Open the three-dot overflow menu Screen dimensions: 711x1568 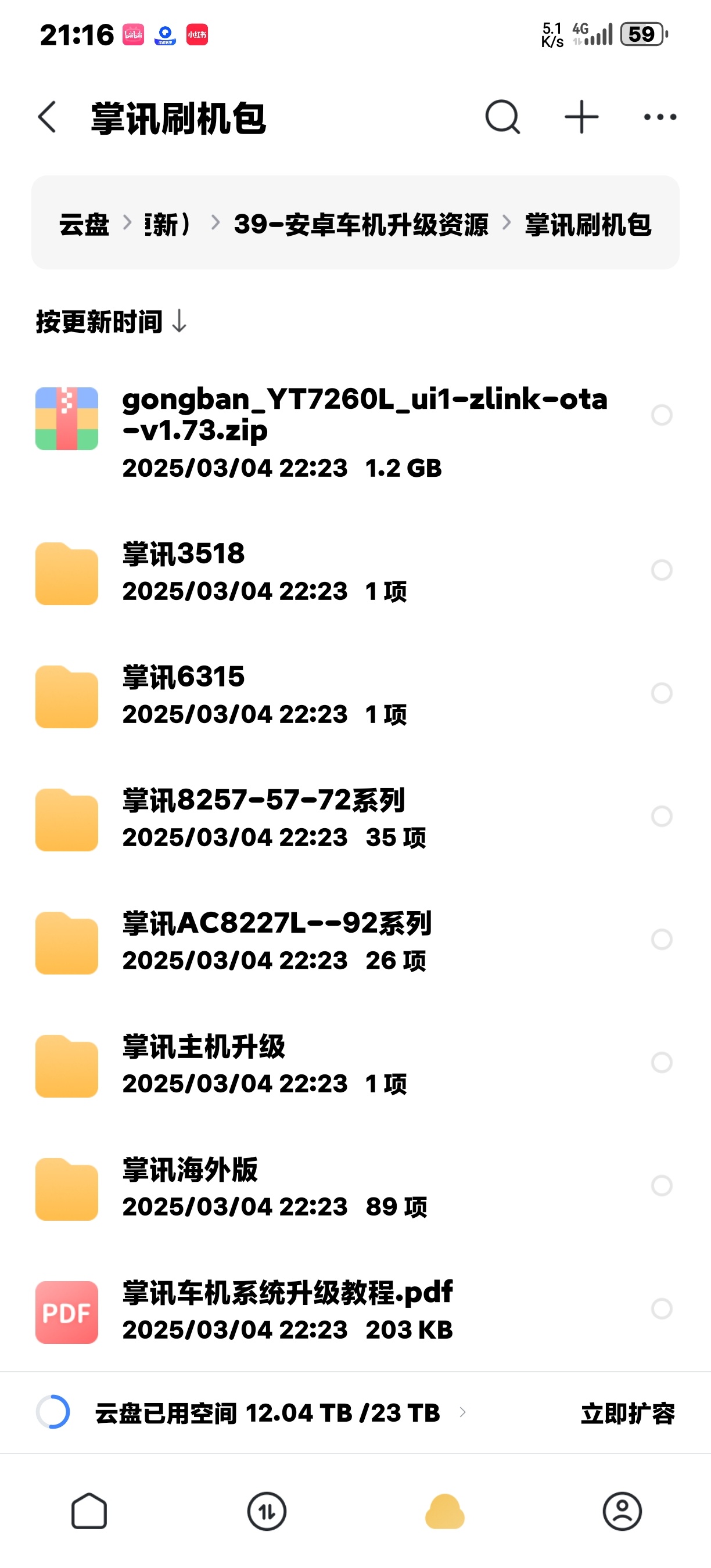660,117
